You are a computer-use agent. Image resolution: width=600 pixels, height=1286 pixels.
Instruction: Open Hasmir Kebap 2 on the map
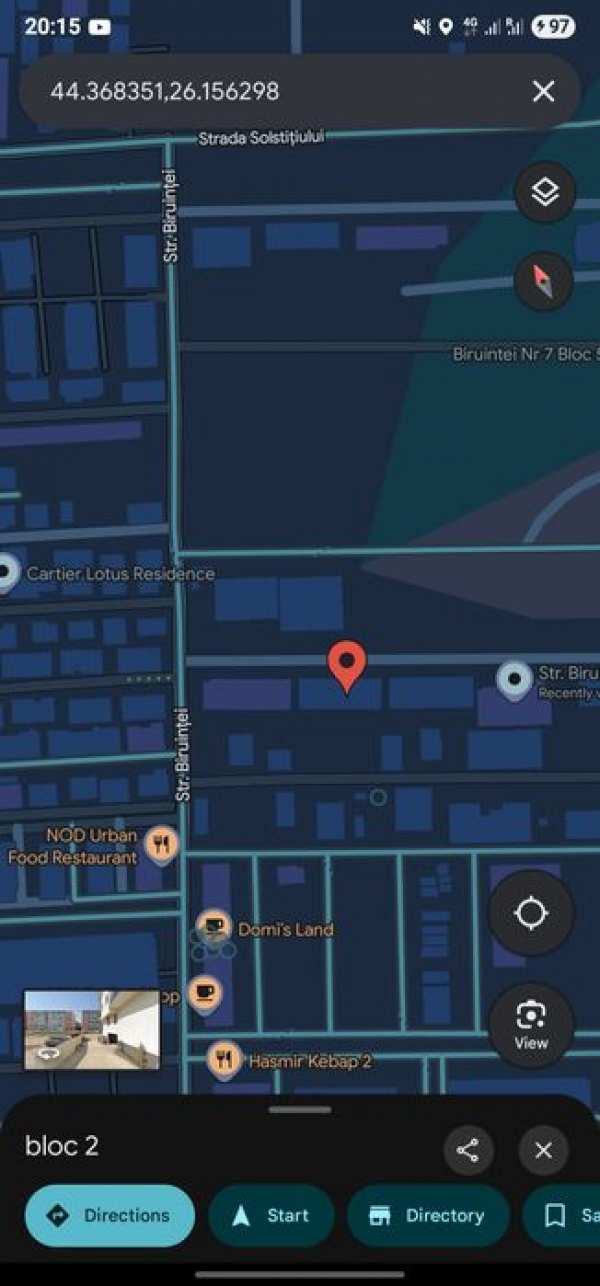click(226, 1059)
